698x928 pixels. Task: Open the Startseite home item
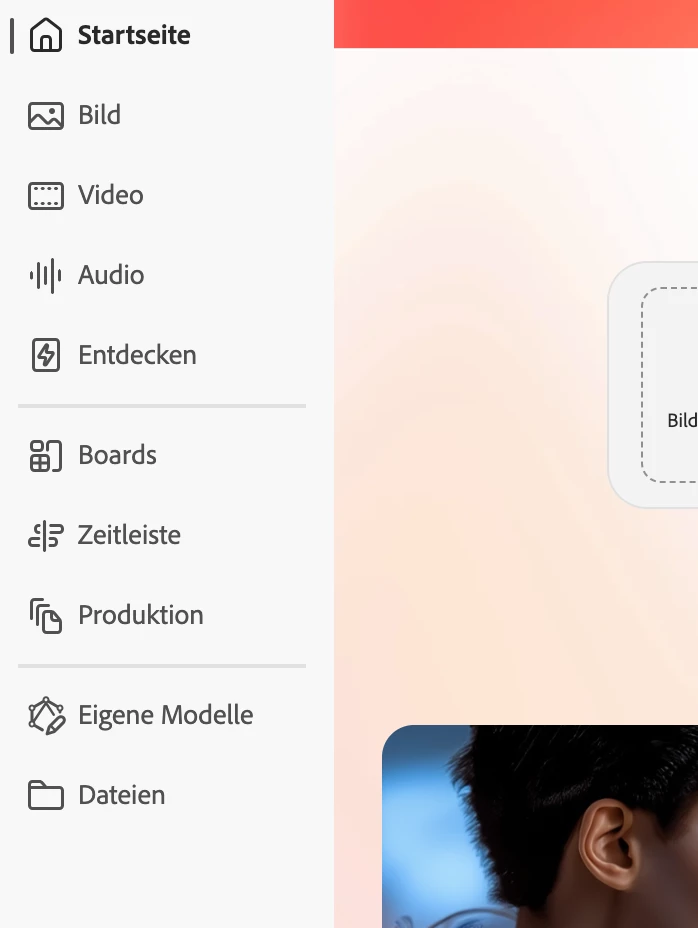click(x=110, y=36)
